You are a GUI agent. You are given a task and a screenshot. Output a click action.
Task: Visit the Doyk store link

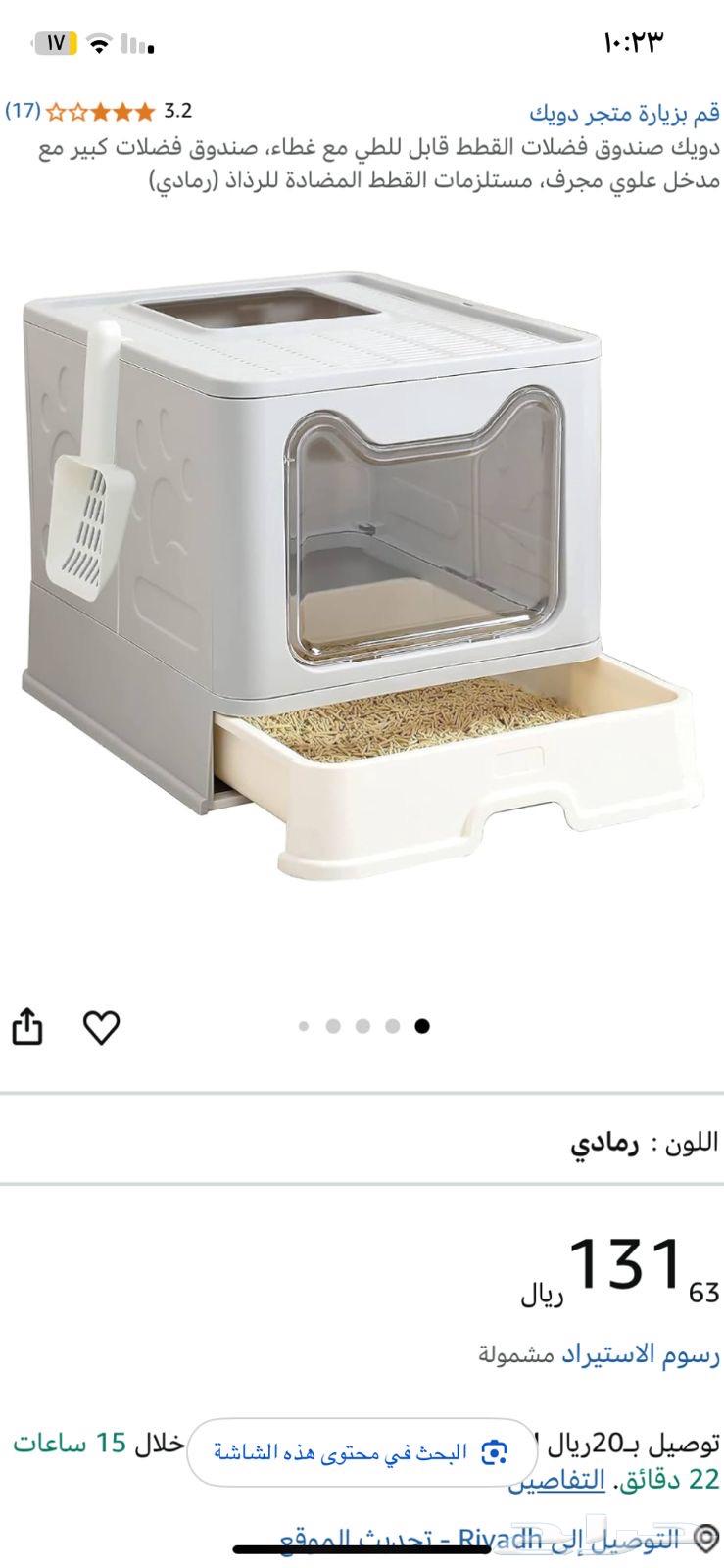pos(624,113)
